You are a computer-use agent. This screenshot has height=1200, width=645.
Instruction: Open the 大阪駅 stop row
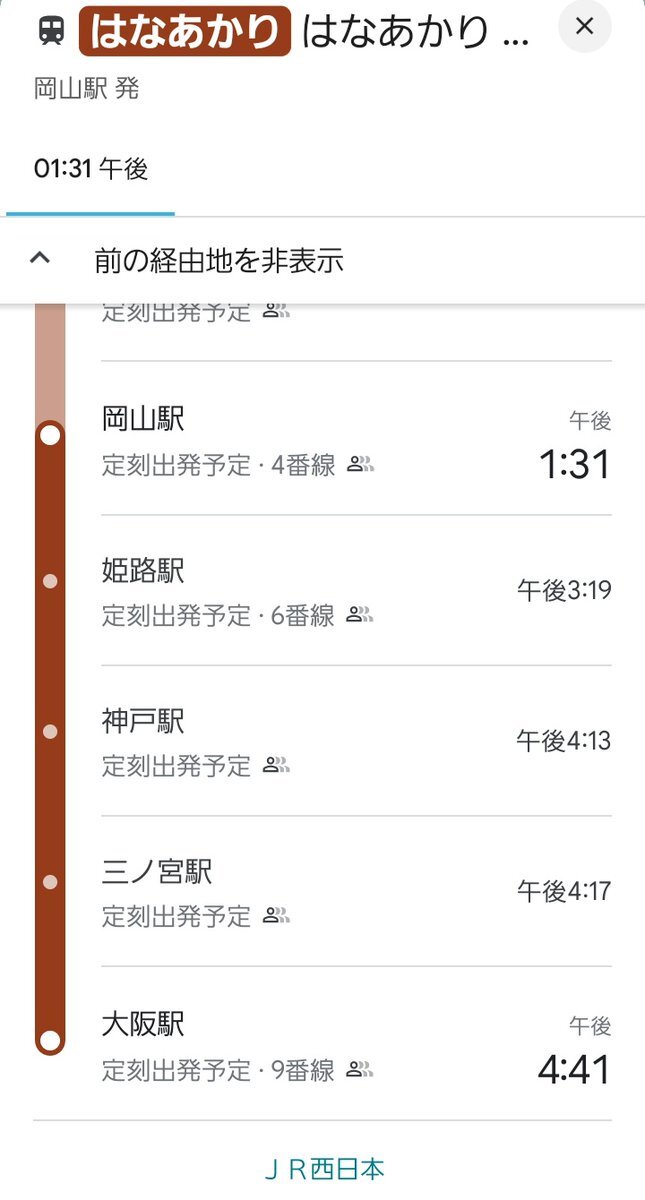(x=355, y=1045)
